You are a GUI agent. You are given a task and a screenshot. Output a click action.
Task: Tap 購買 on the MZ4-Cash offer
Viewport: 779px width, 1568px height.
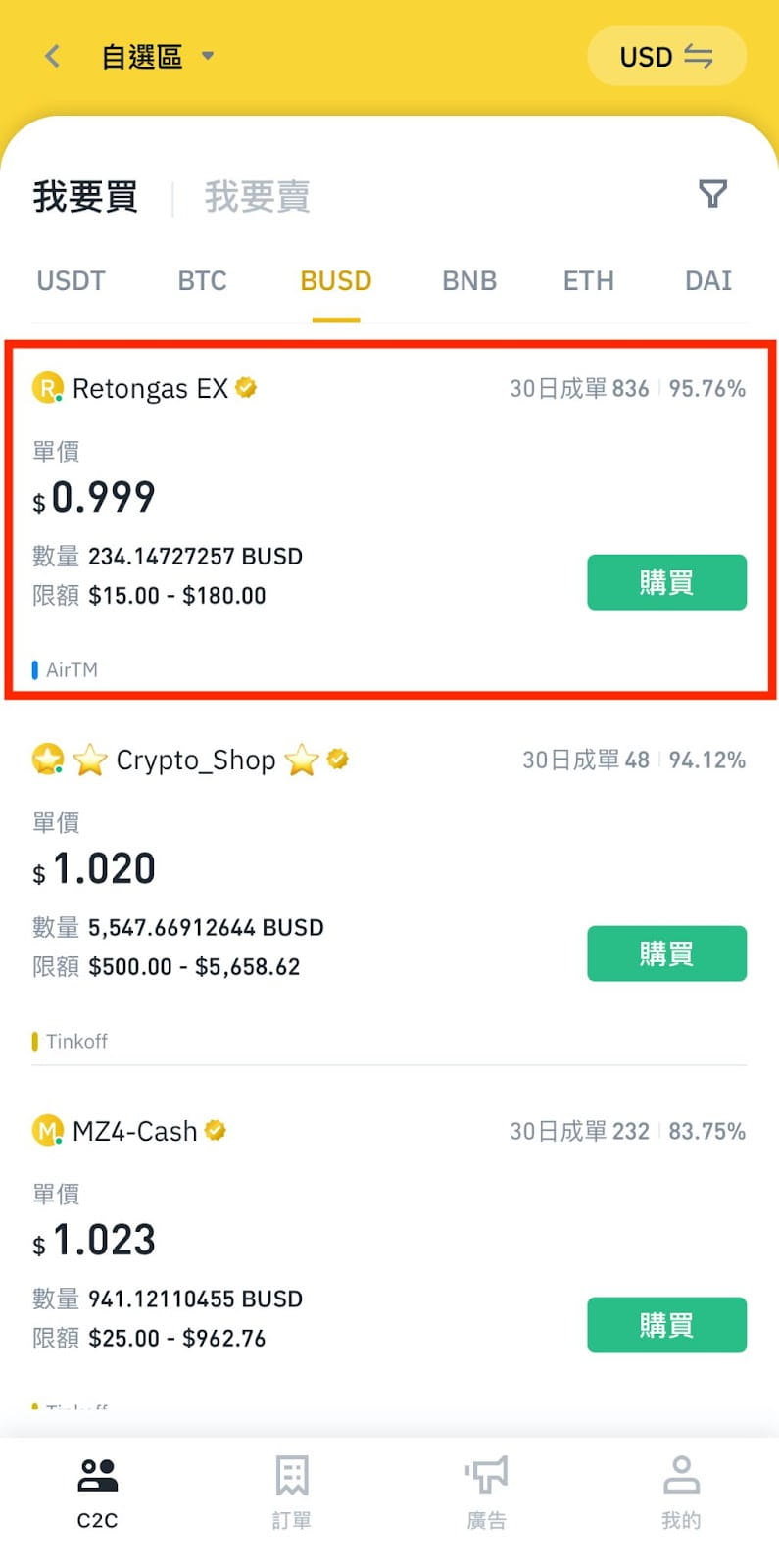pos(666,1325)
